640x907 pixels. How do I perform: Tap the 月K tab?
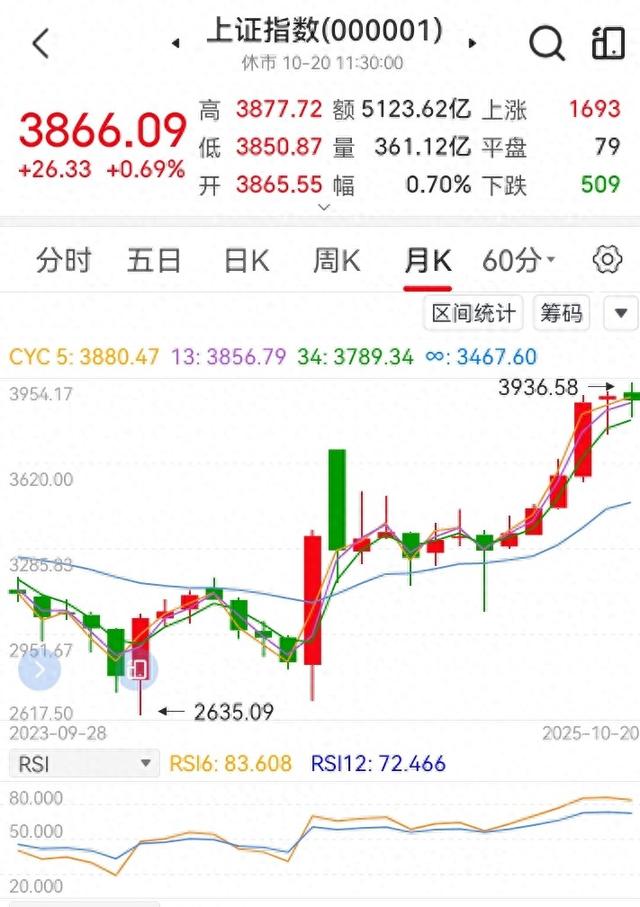427,261
